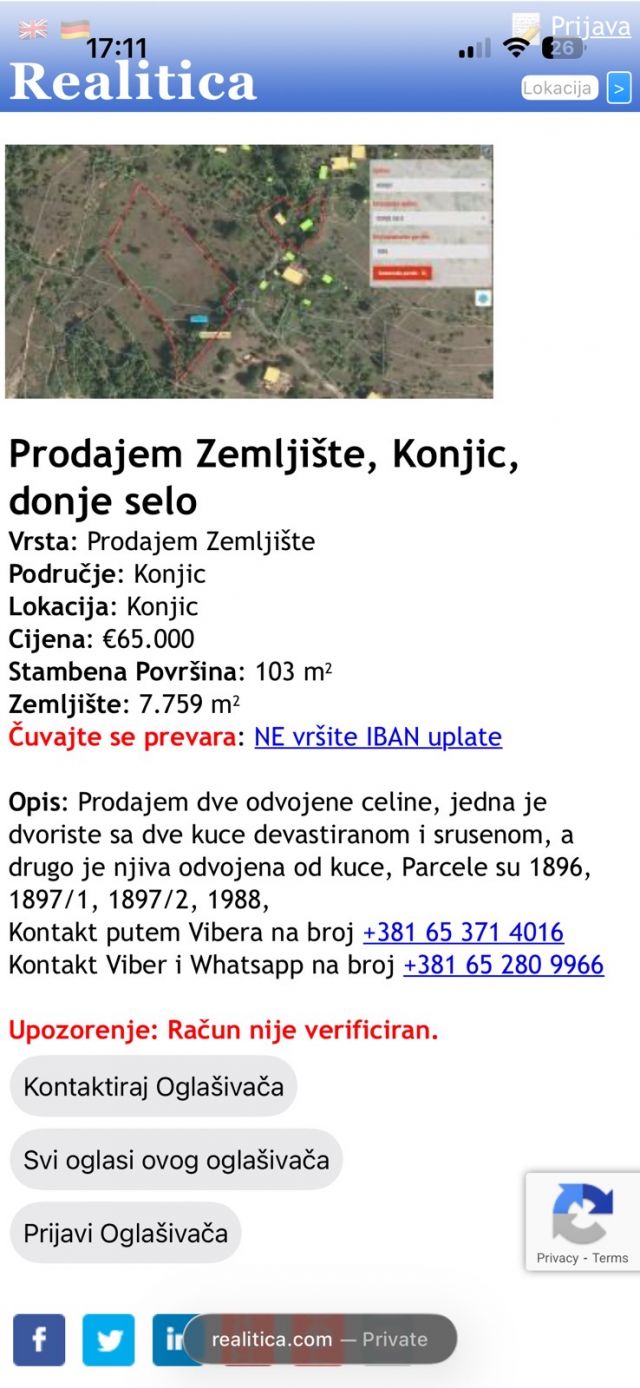Image resolution: width=640 pixels, height=1388 pixels.
Task: Call number +381 65 371 4016
Action: [463, 932]
